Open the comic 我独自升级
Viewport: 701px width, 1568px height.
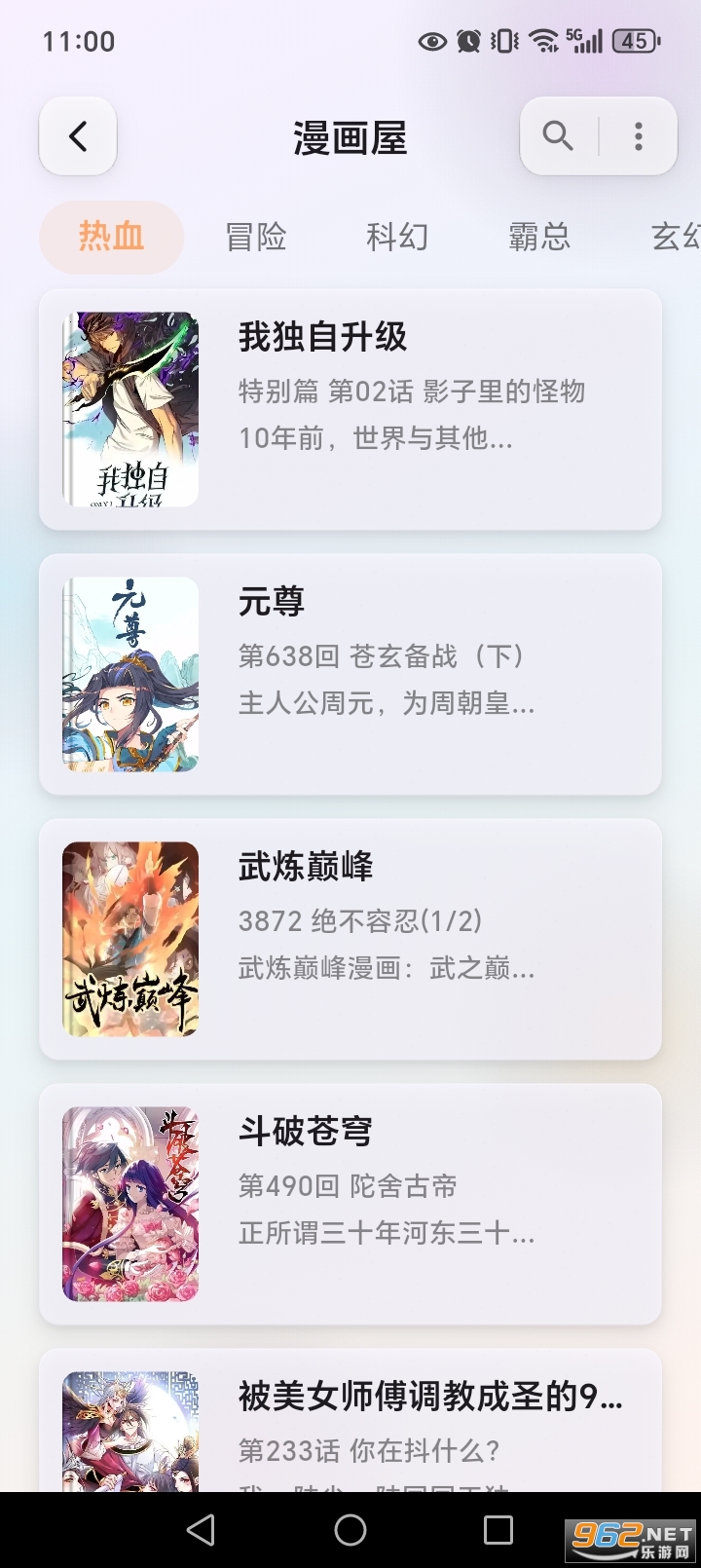tap(323, 337)
